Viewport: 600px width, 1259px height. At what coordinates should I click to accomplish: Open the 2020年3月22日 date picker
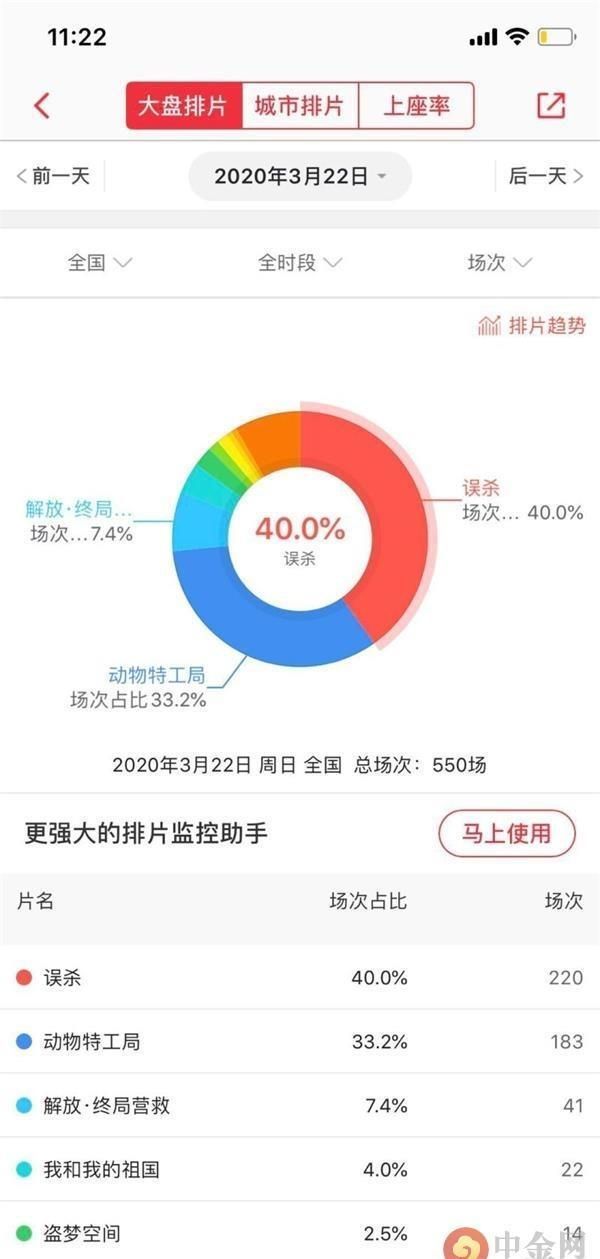point(300,177)
